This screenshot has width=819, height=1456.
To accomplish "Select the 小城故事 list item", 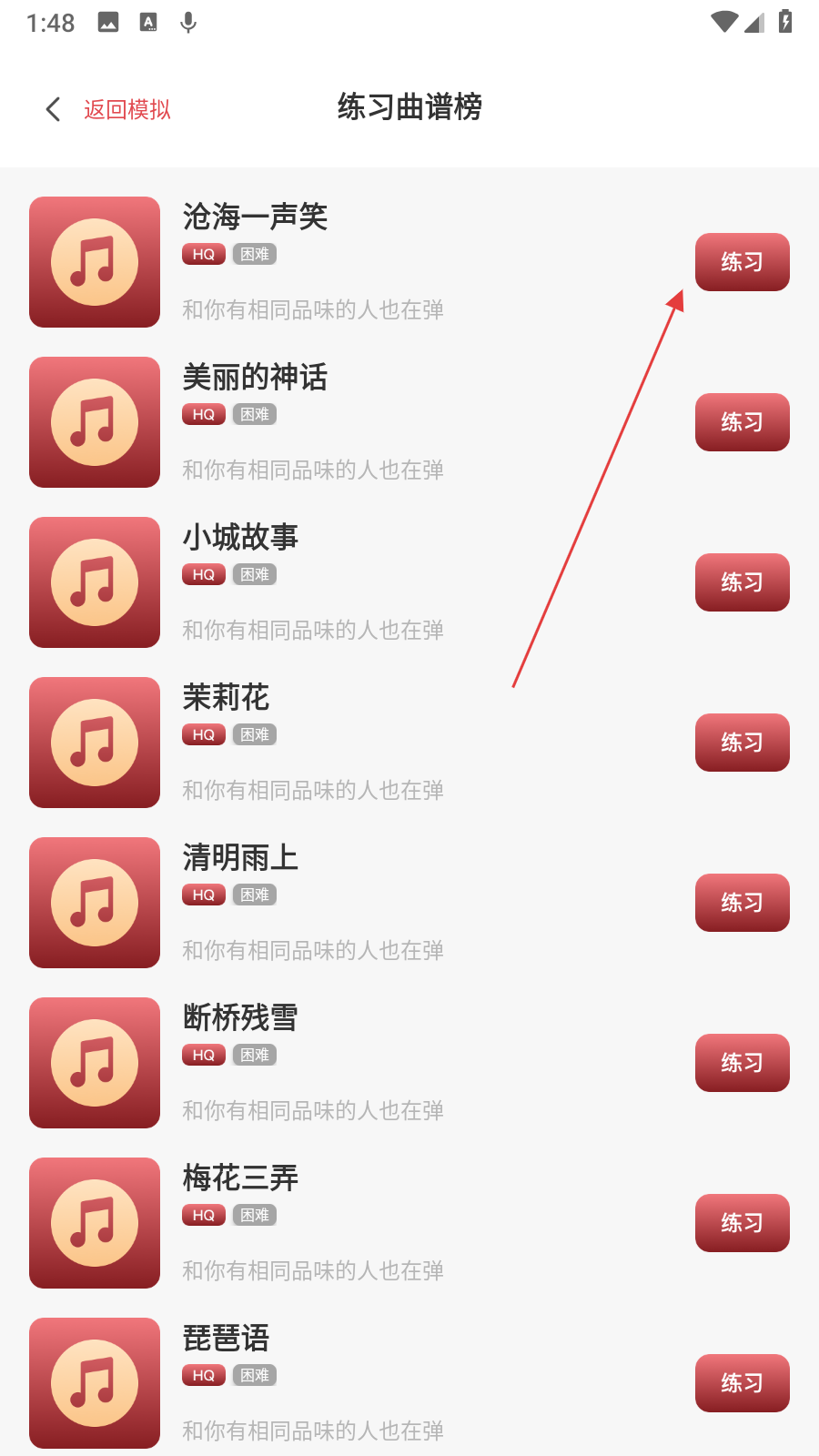I will 409,582.
